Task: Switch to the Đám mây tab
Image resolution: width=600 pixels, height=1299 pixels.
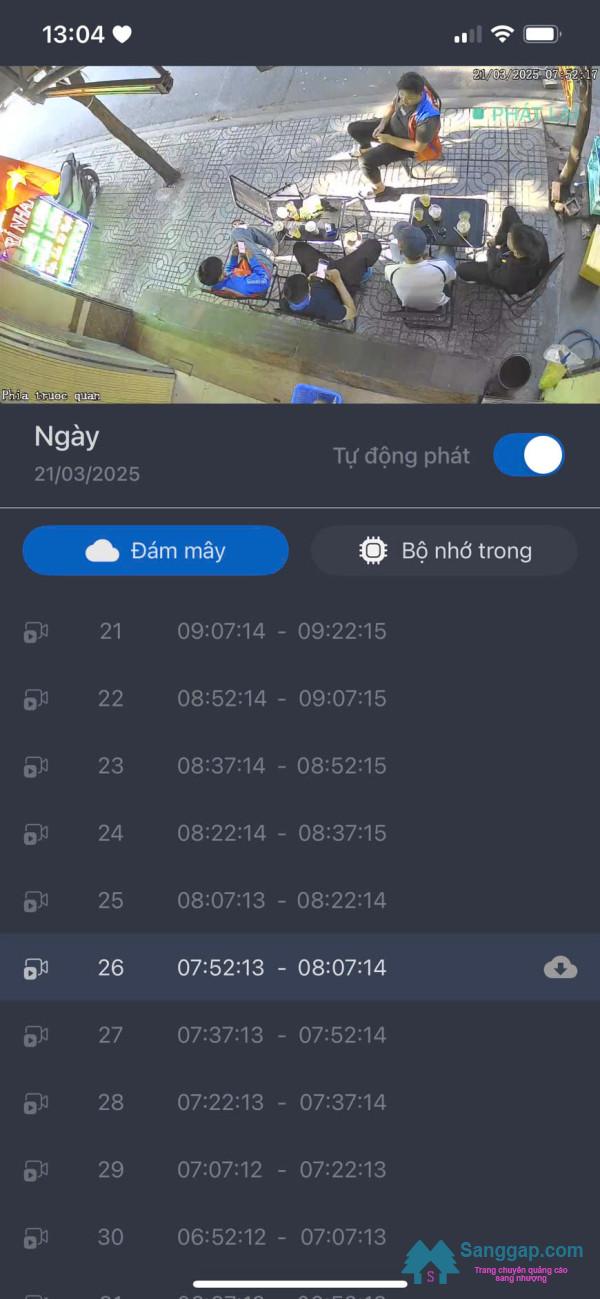Action: click(x=156, y=550)
